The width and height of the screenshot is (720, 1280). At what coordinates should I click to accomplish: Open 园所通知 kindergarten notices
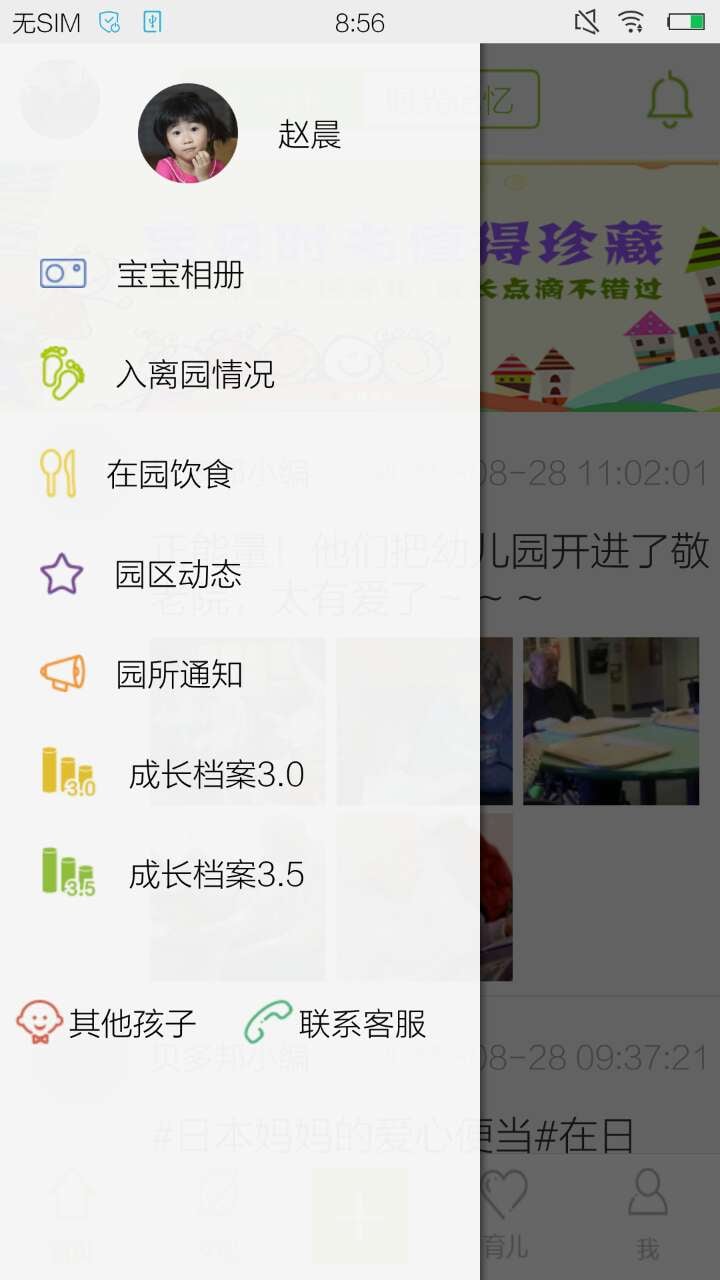tap(179, 675)
